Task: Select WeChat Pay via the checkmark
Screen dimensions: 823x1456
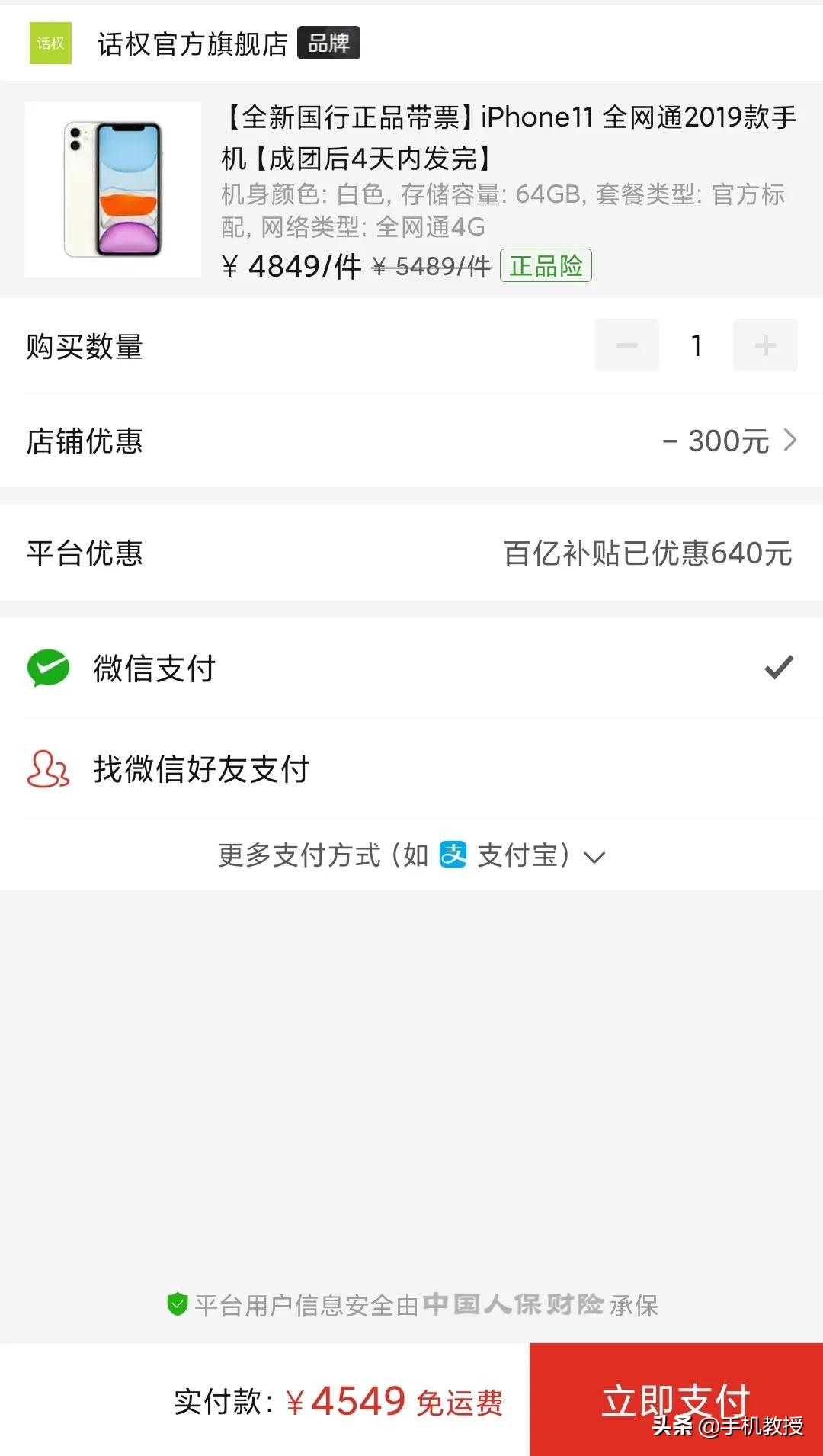Action: point(778,669)
